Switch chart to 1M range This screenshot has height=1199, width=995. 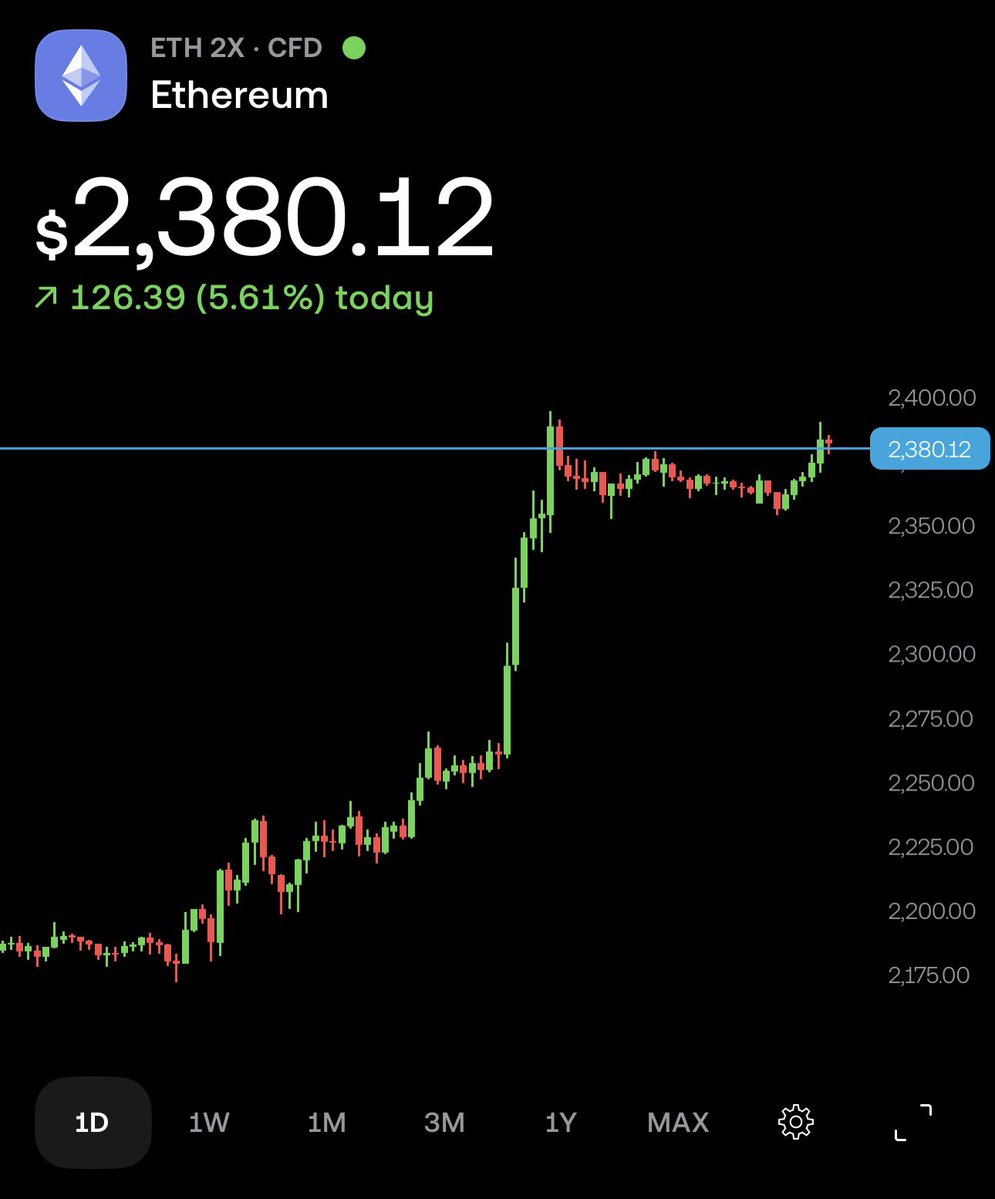tap(326, 1122)
